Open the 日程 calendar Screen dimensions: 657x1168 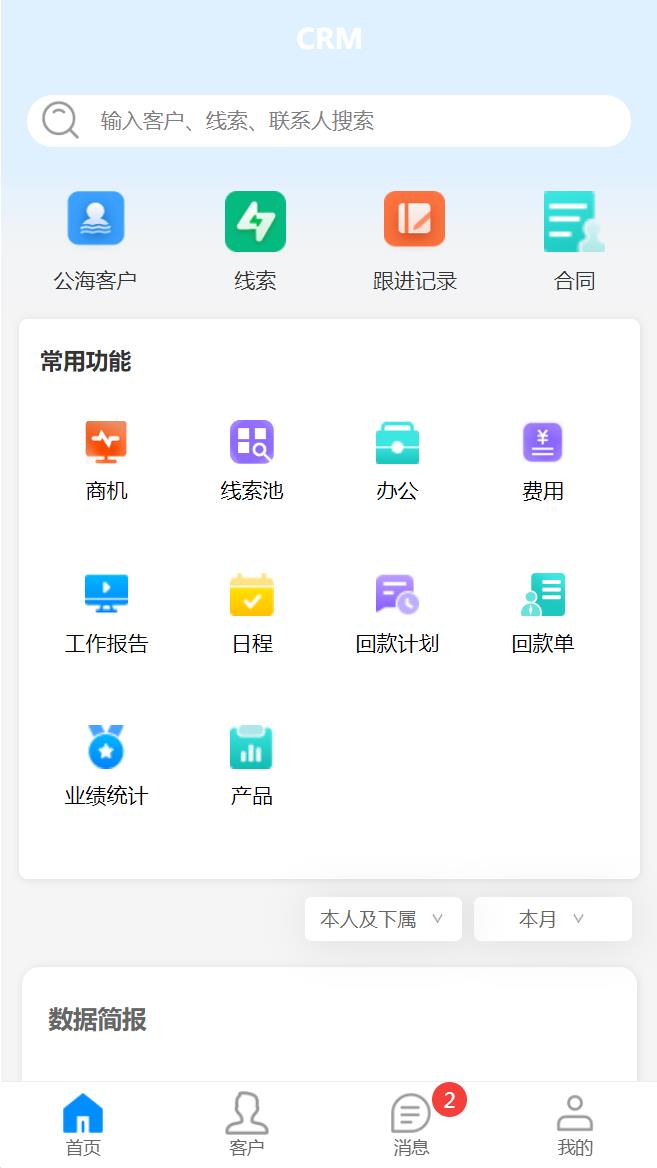(252, 614)
